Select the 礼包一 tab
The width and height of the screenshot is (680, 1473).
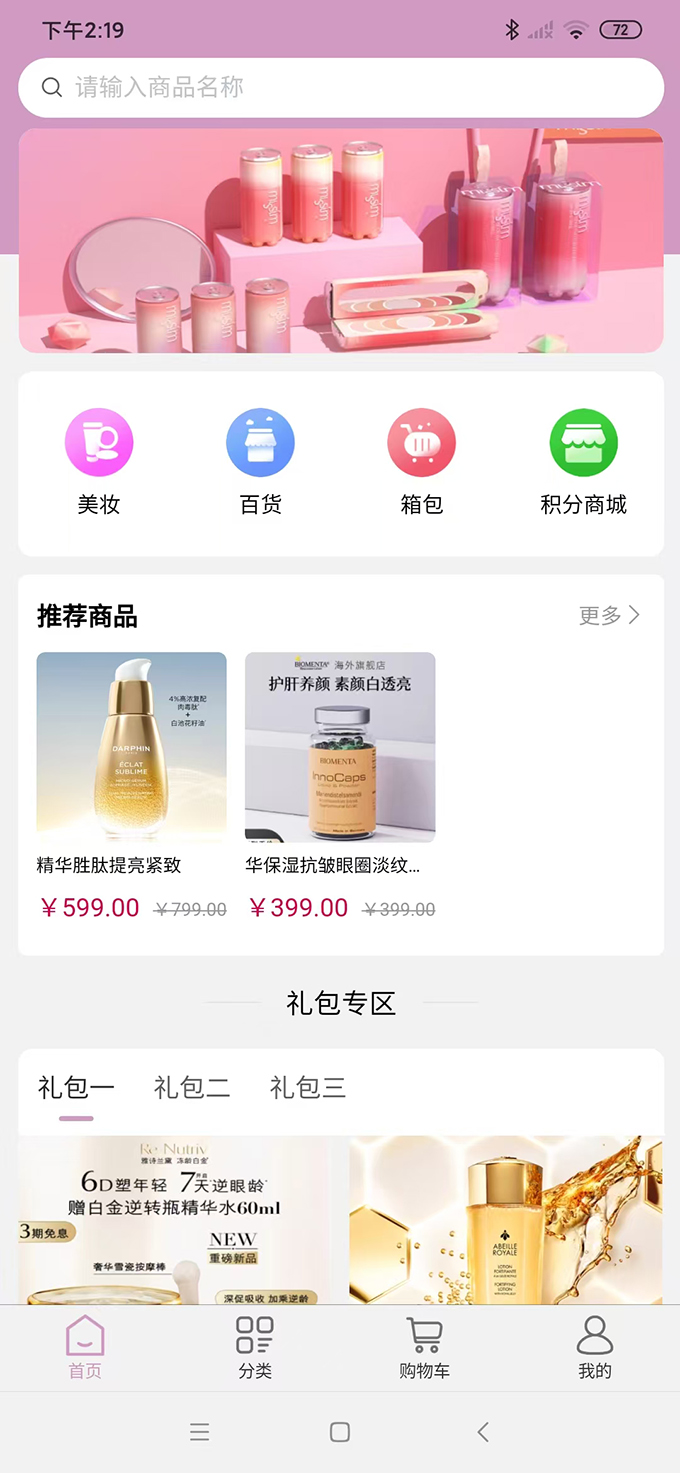(x=76, y=1088)
